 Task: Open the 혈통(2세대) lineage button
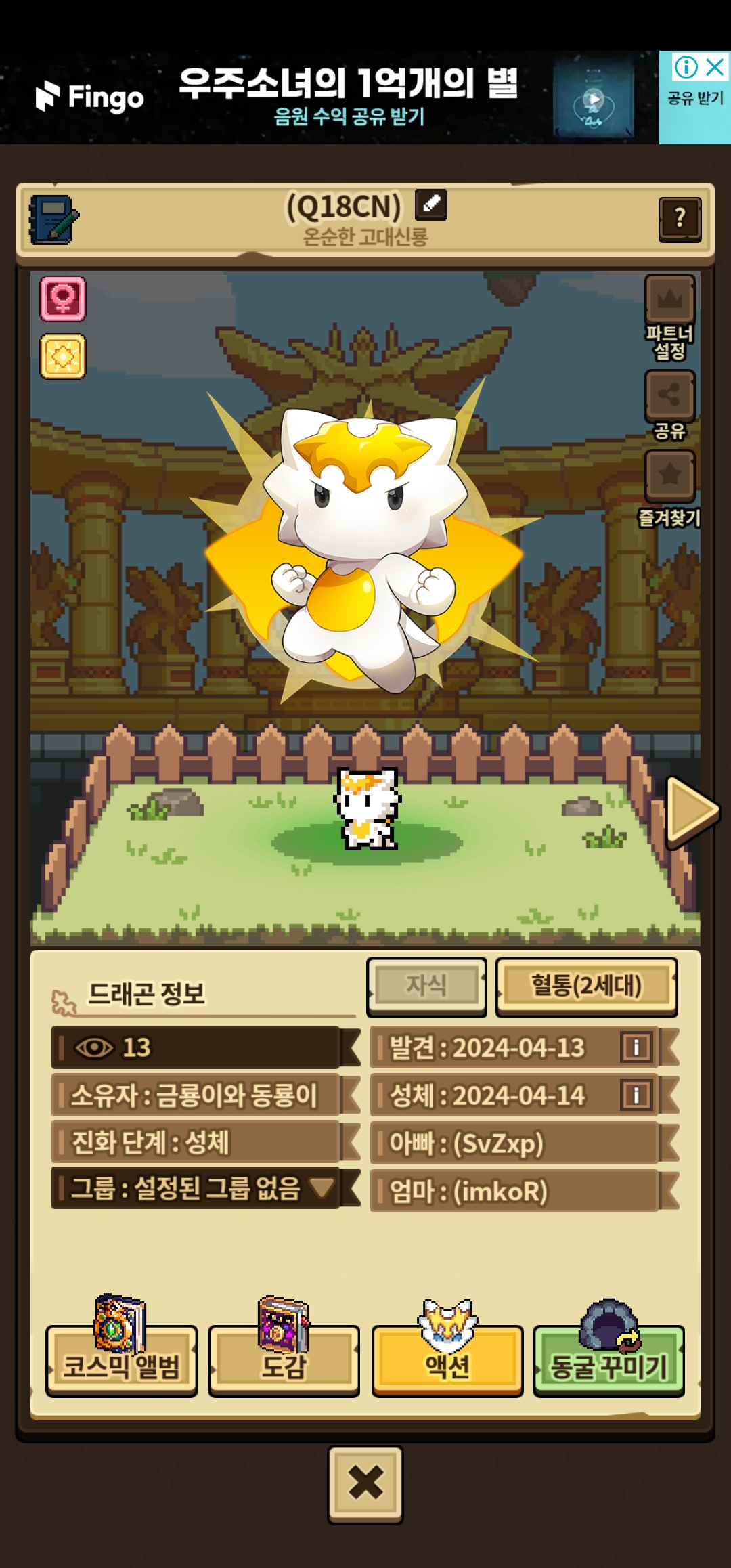point(586,986)
